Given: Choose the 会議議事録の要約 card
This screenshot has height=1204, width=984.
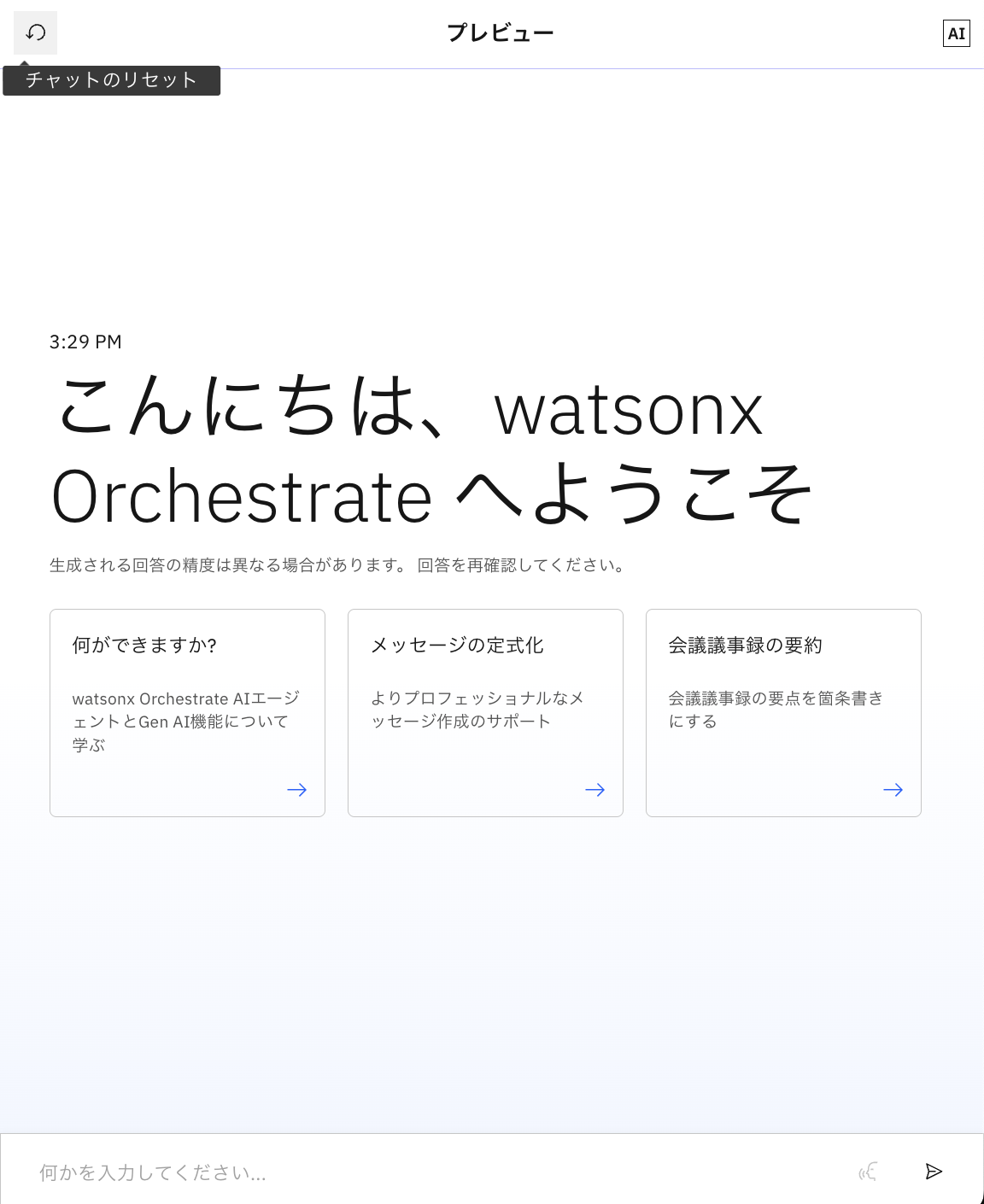Looking at the screenshot, I should [x=783, y=712].
